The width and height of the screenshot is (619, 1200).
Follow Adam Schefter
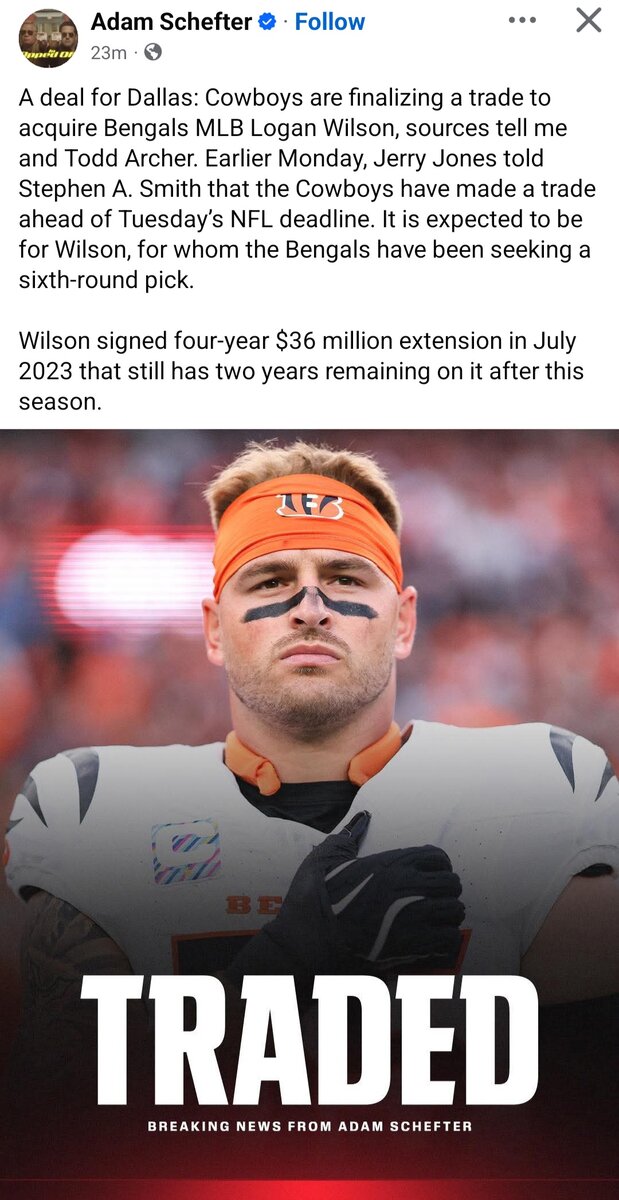pyautogui.click(x=330, y=21)
